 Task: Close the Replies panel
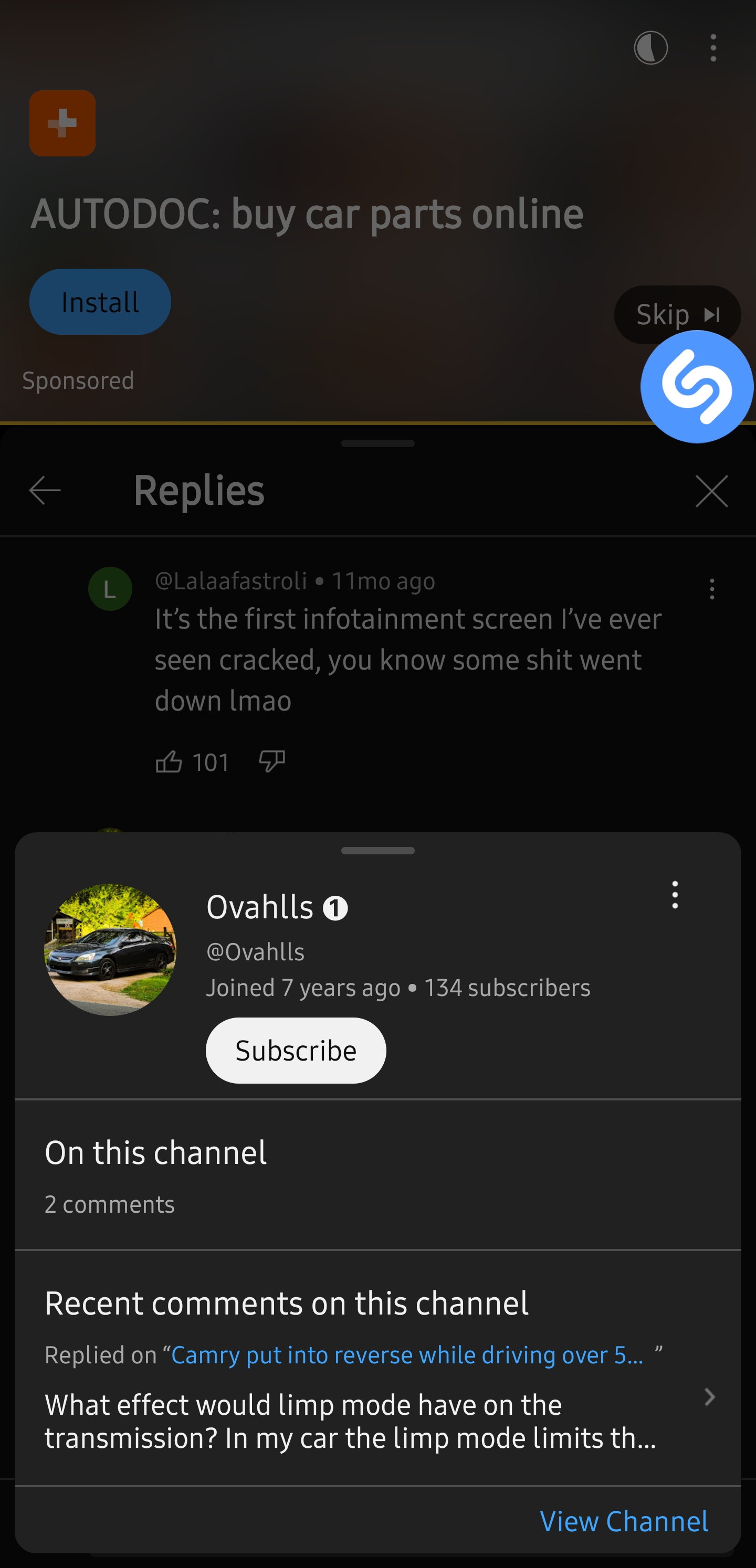pos(711,491)
